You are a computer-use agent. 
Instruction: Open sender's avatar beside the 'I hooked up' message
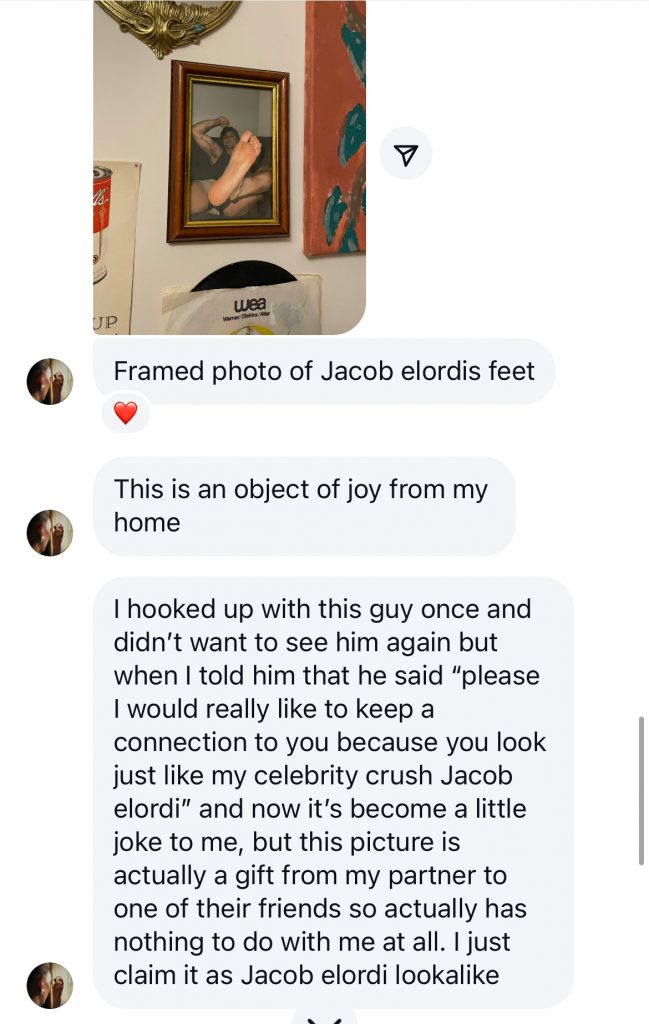point(49,984)
